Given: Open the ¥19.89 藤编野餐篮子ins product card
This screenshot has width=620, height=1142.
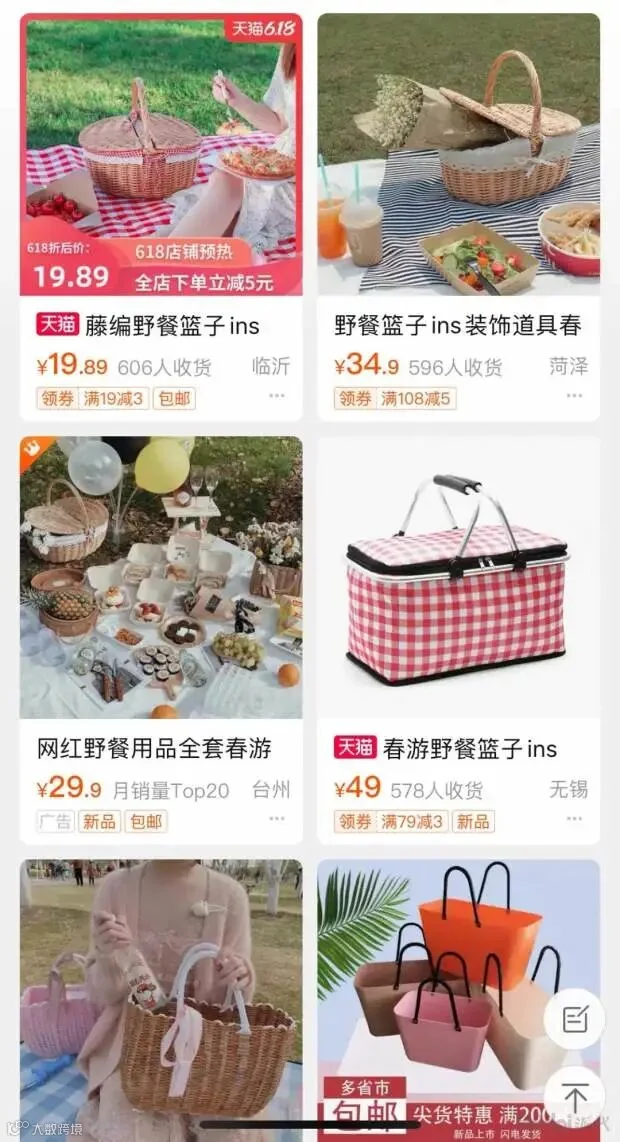Looking at the screenshot, I should tap(161, 217).
